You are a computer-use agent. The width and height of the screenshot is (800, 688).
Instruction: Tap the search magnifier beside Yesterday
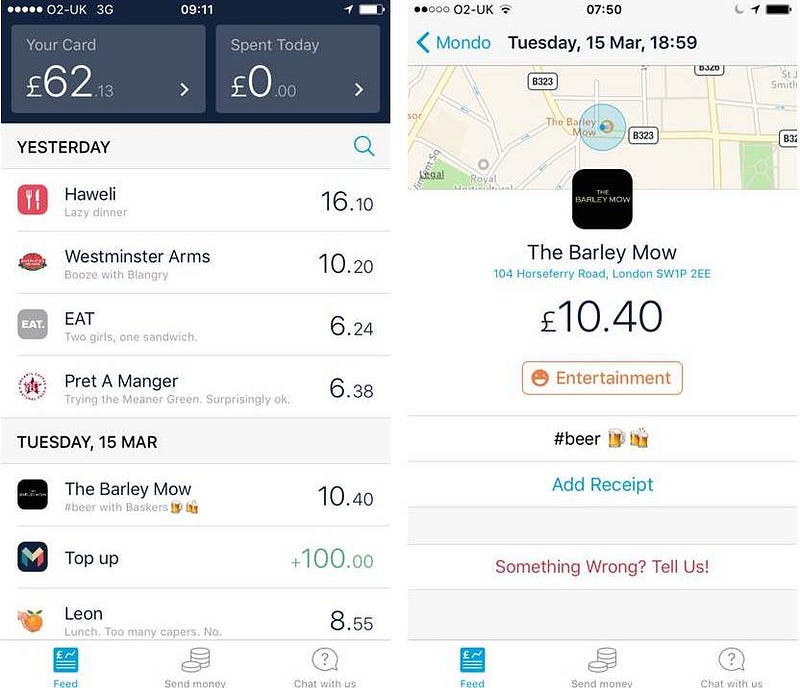(364, 147)
